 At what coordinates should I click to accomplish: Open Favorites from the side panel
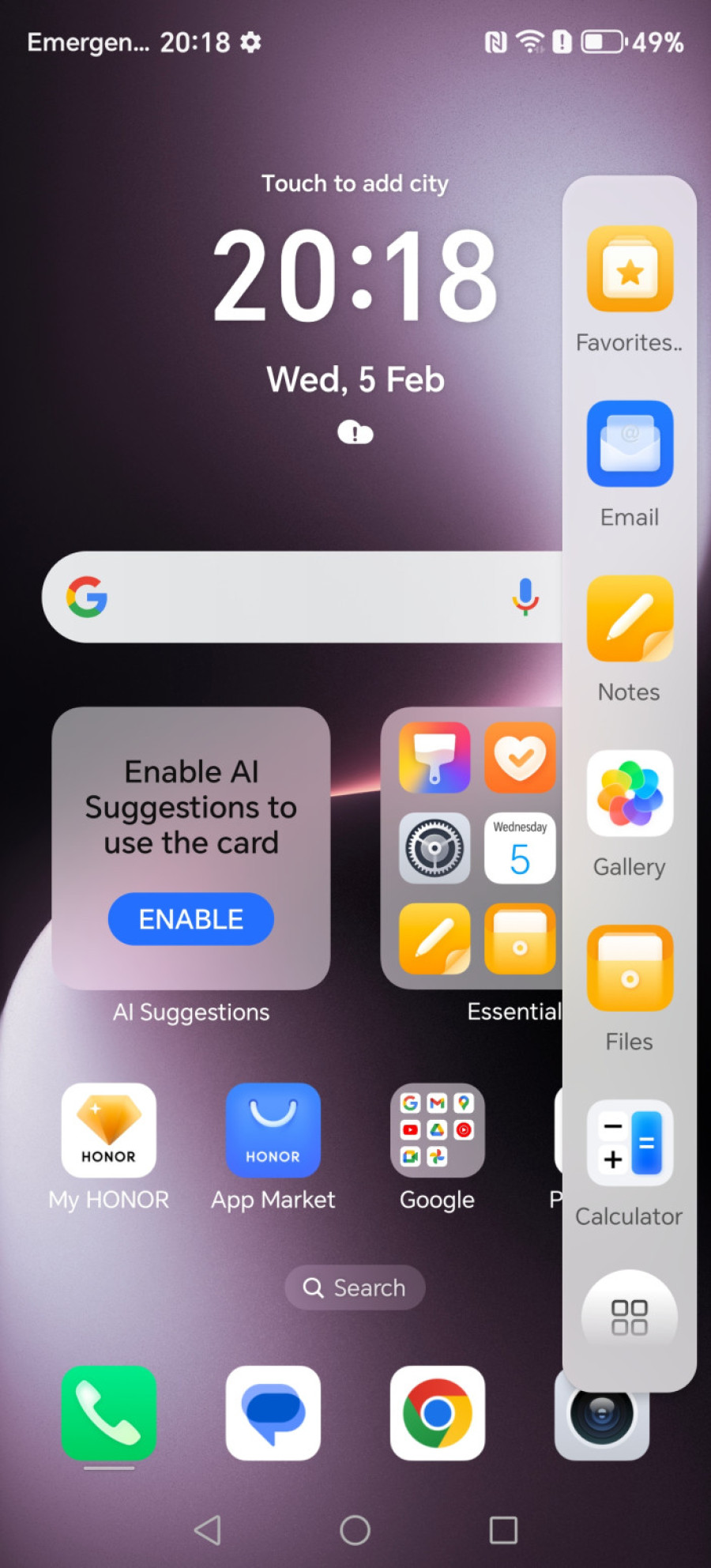tap(630, 270)
